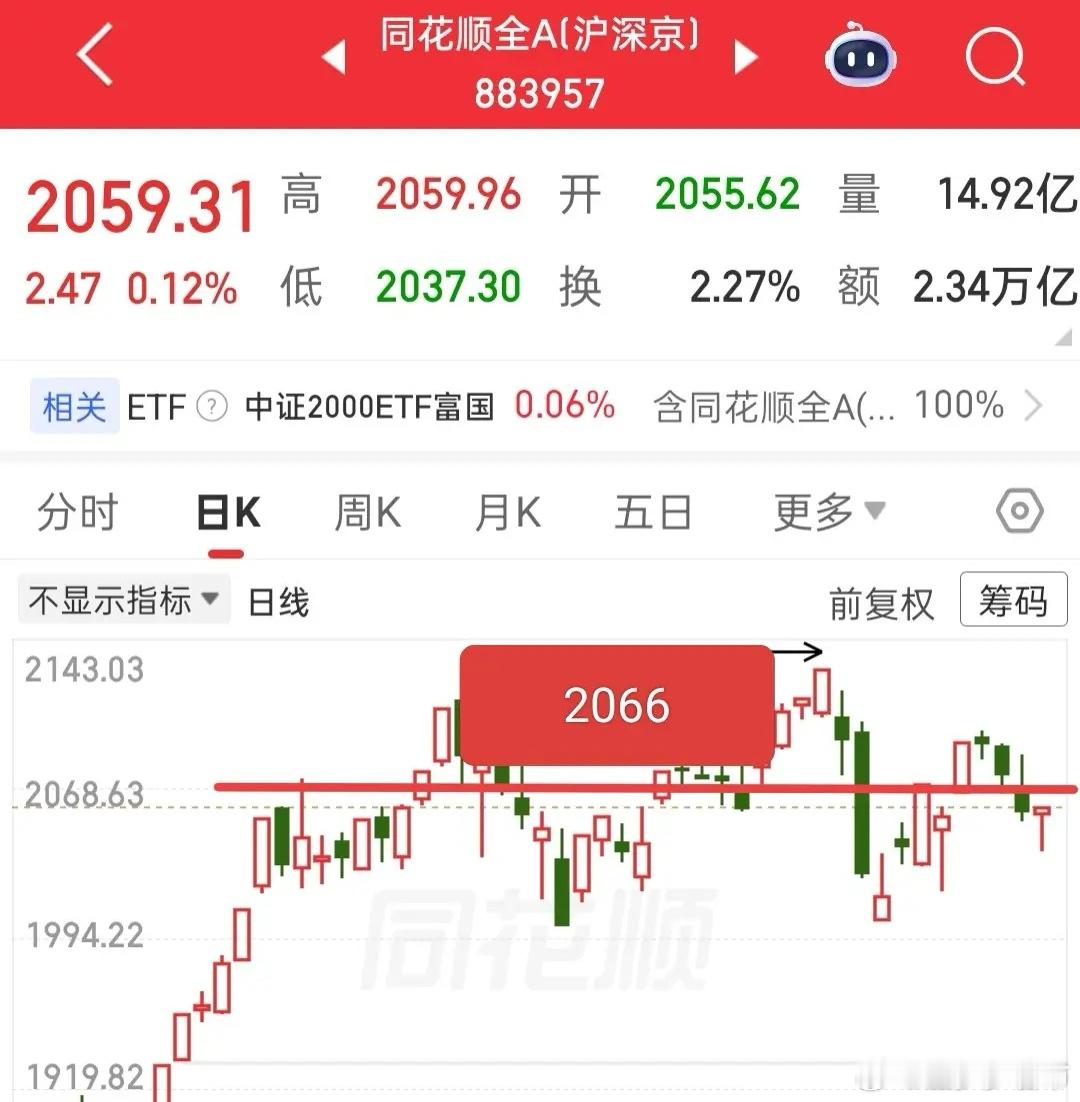Open the search magnifier

tap(993, 58)
